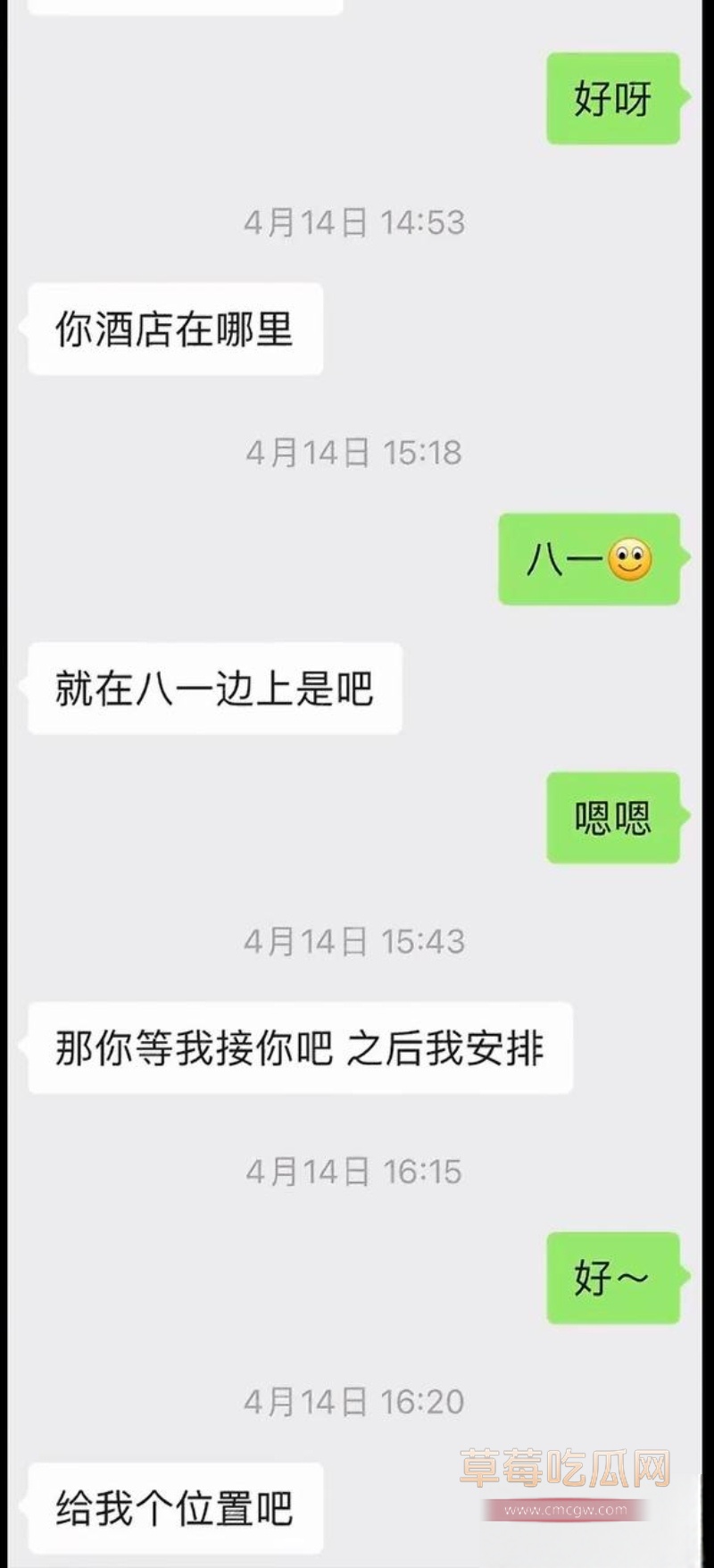Click the 4月14日 14:53 timestamp
Viewport: 714px width, 1568px height.
click(x=356, y=223)
